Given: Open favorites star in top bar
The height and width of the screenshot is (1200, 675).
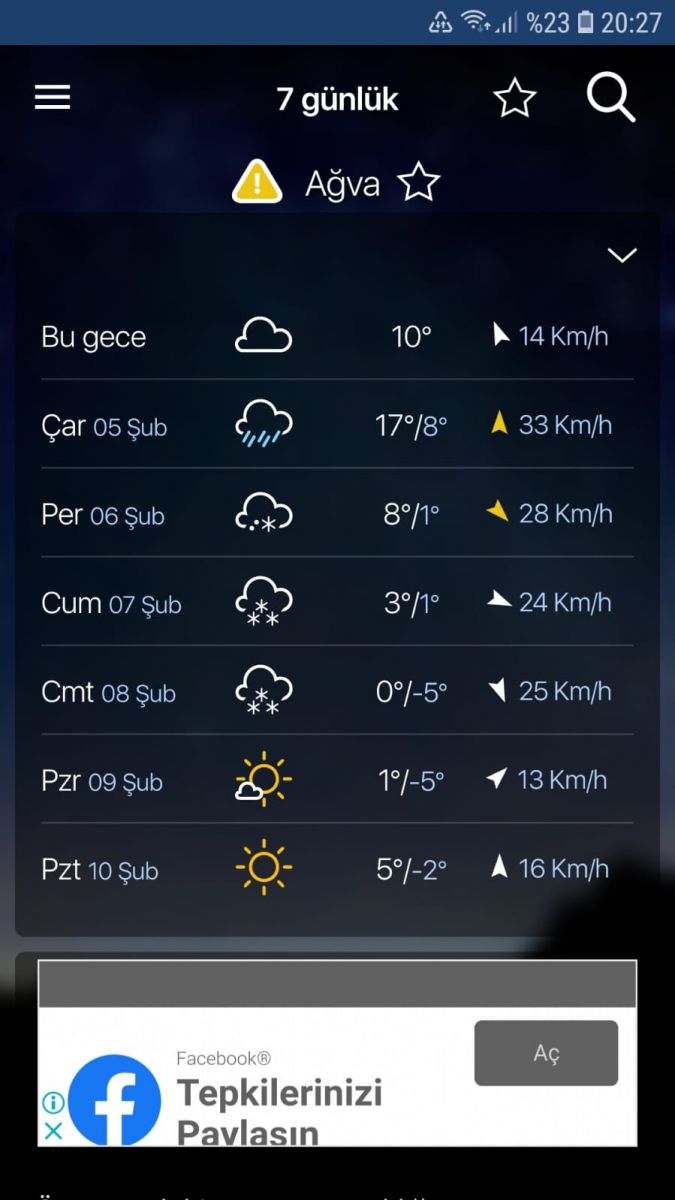Looking at the screenshot, I should pyautogui.click(x=515, y=99).
